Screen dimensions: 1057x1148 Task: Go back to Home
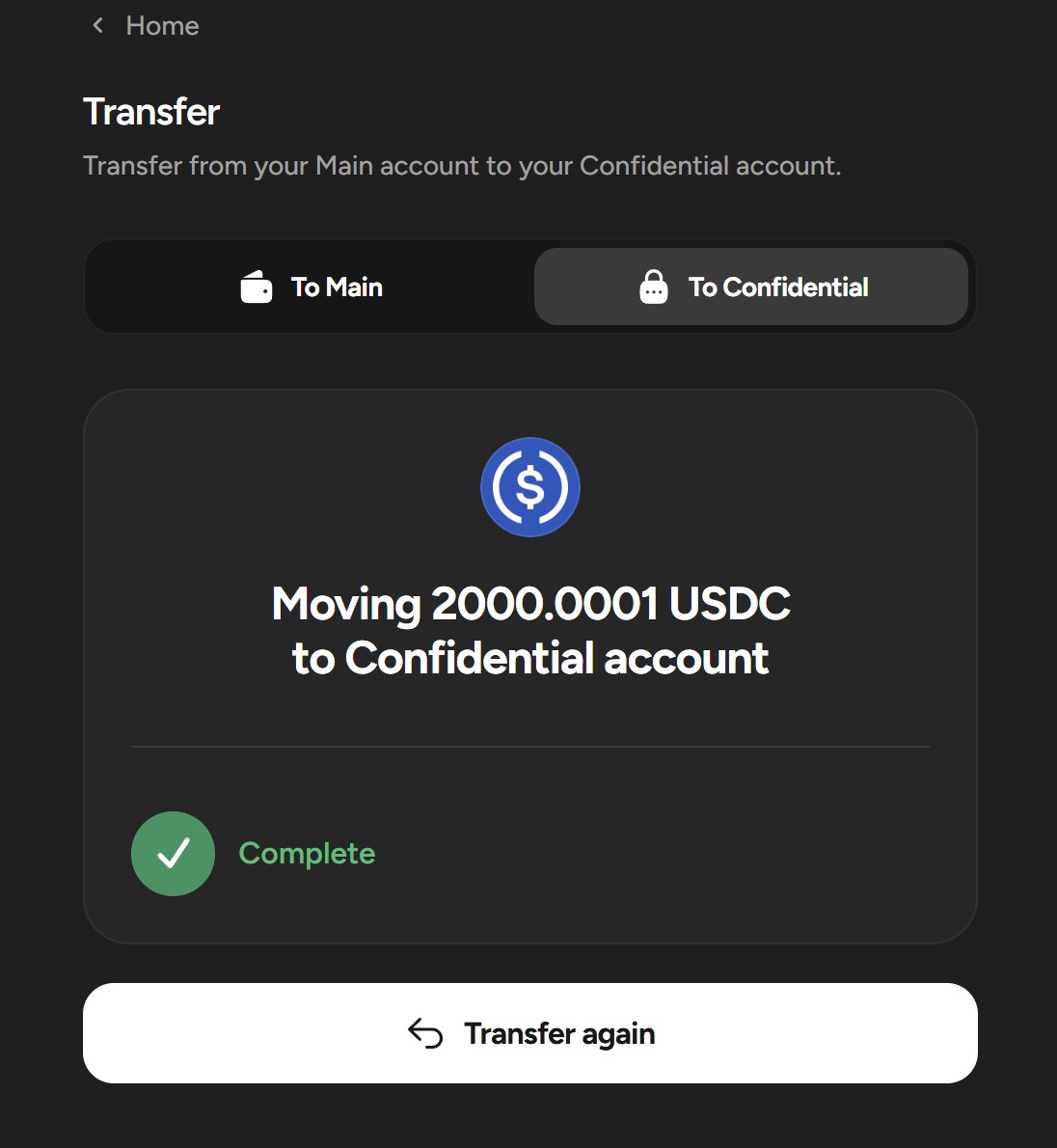[x=145, y=26]
